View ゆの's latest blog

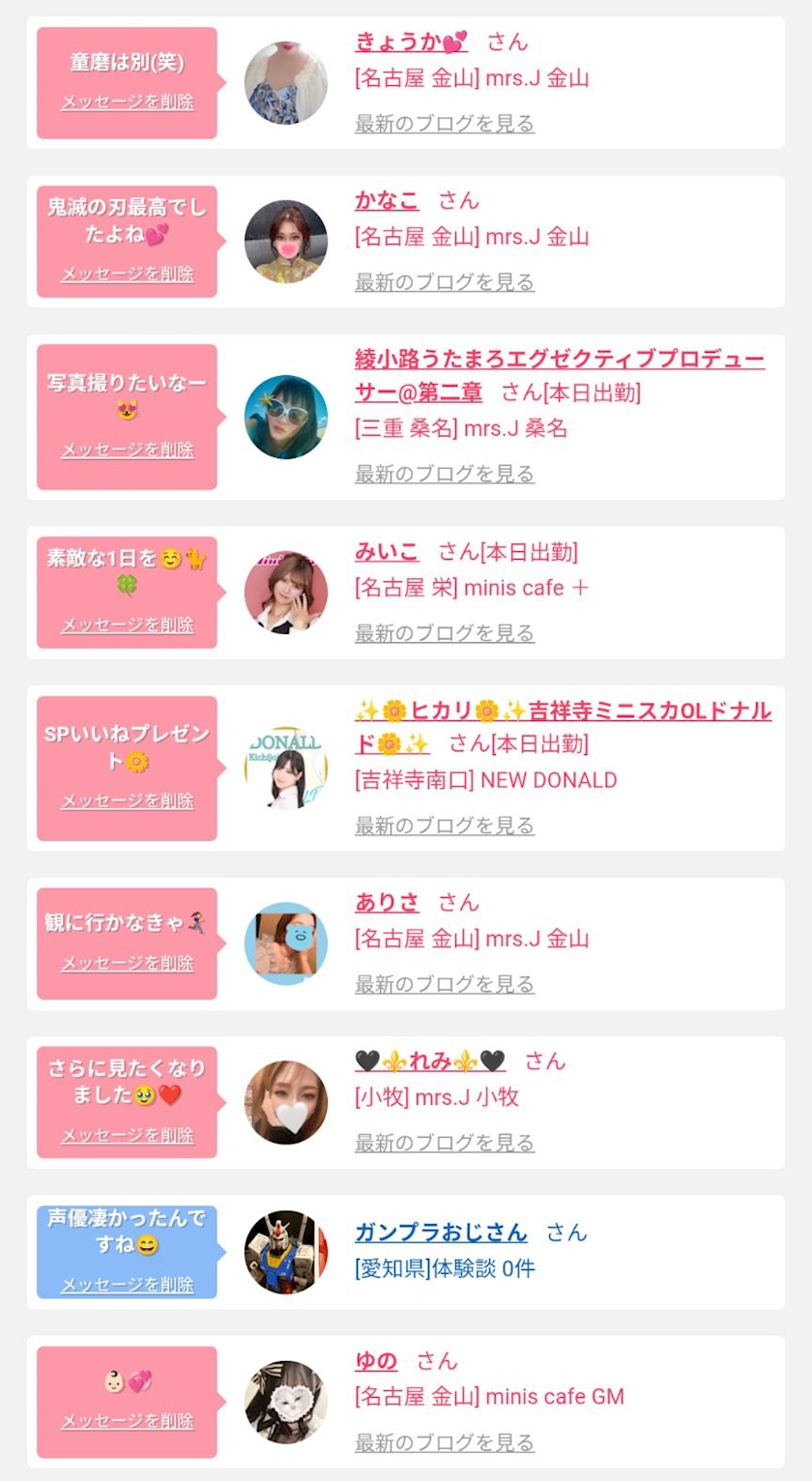click(445, 1442)
